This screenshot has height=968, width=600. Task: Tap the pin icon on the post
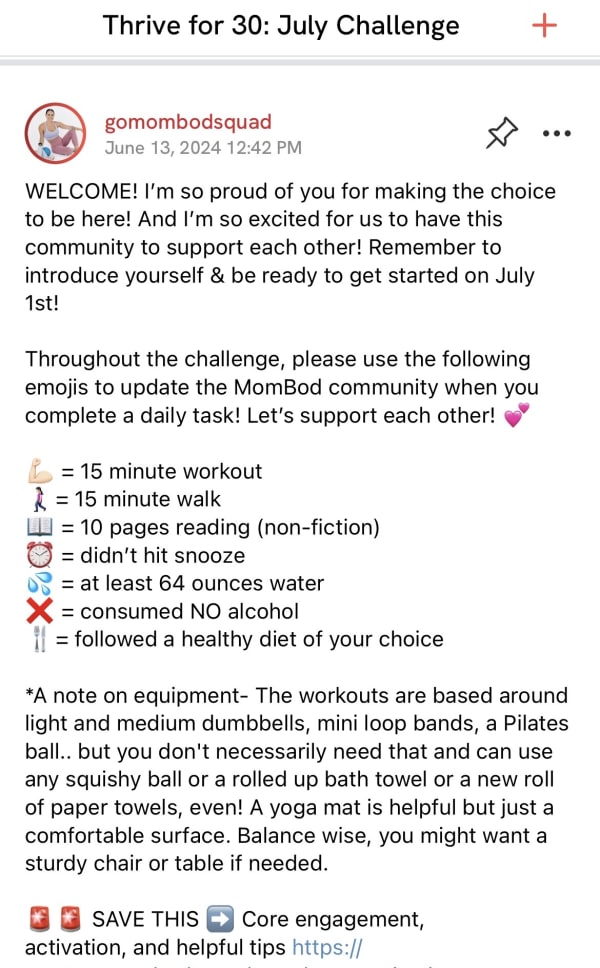click(501, 133)
